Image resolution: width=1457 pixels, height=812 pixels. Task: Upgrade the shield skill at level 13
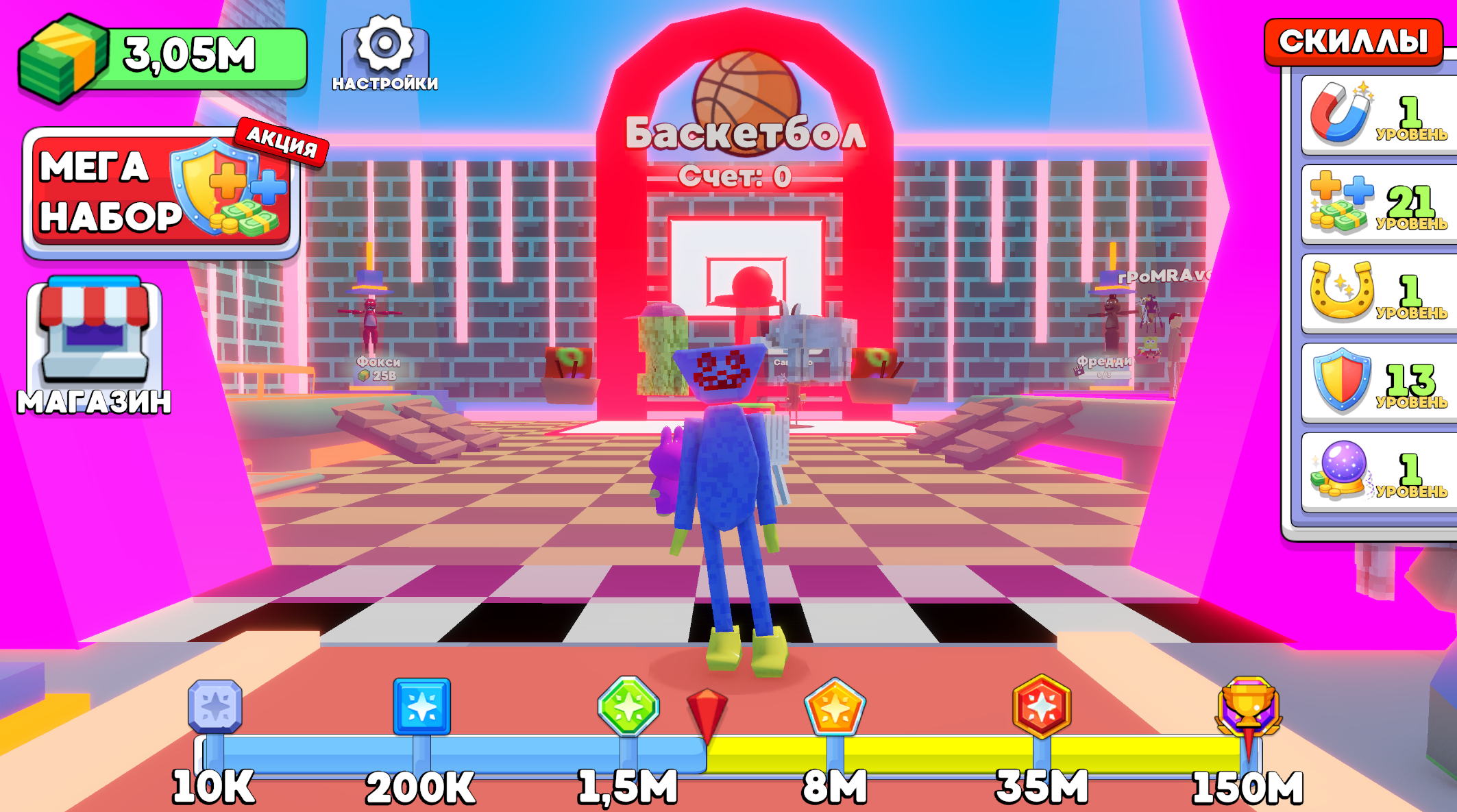[x=1378, y=382]
